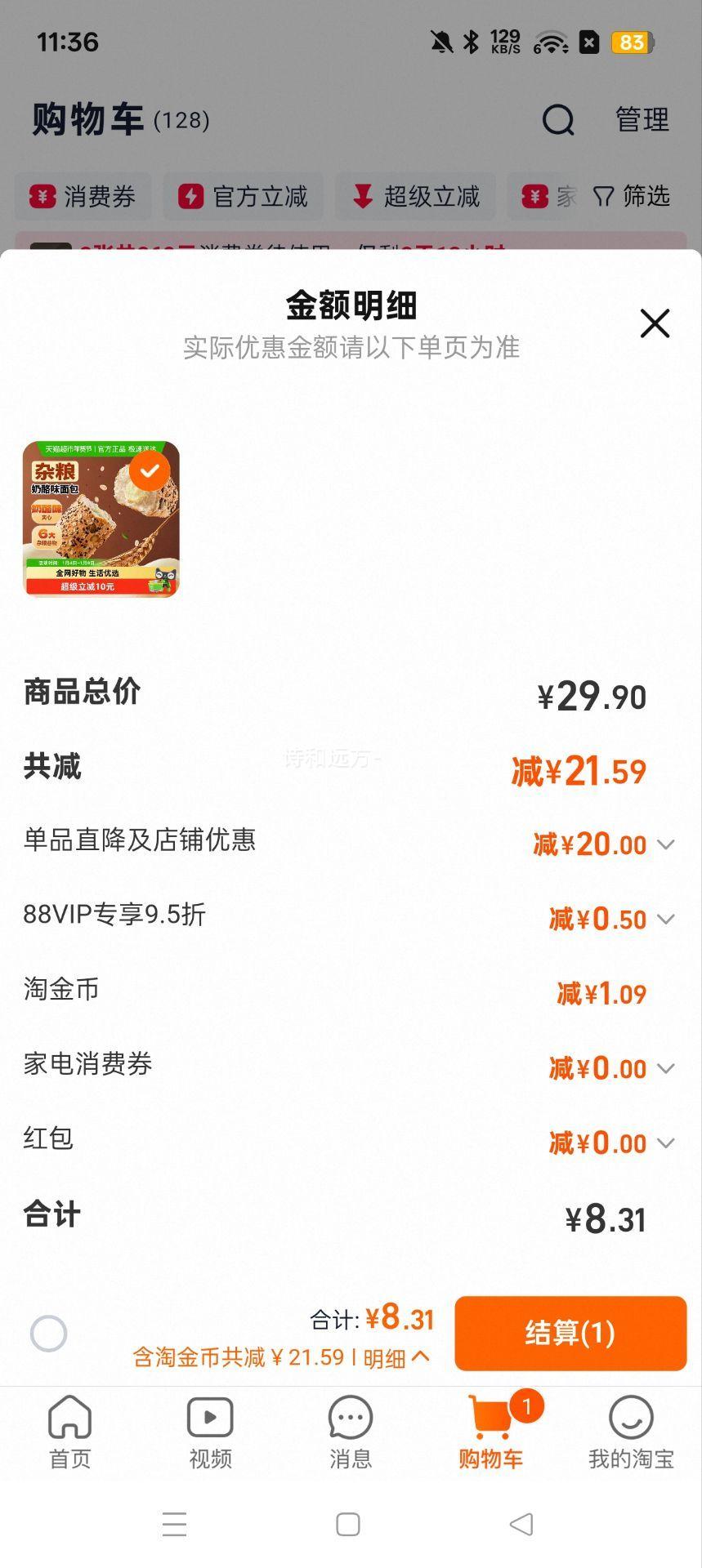
Task: Expand the 88VIP专享9.5折 discount row
Action: coord(665,920)
